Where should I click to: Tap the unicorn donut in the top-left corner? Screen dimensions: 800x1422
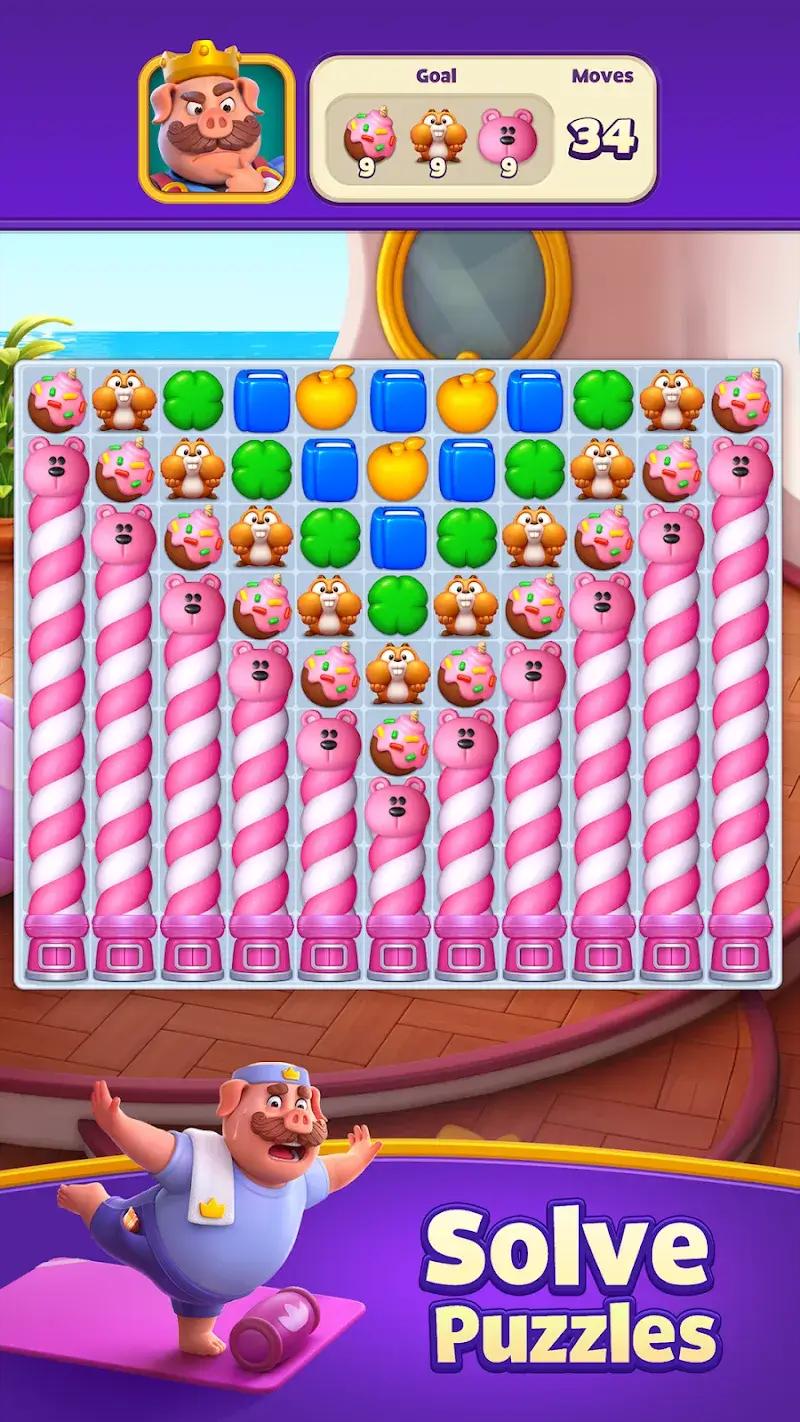(x=57, y=400)
